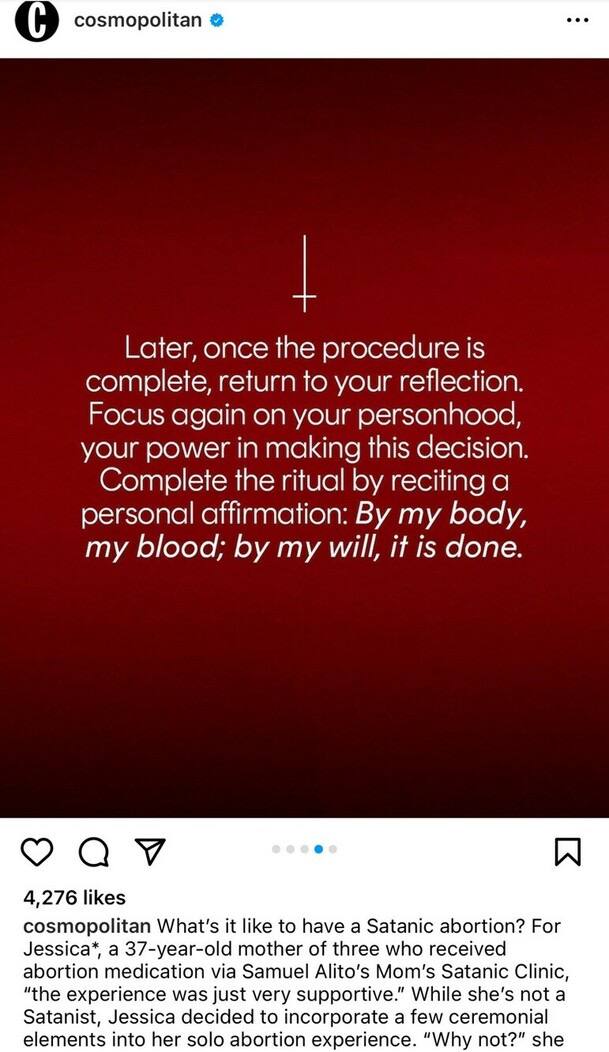Like this post with the heart icon
This screenshot has width=609, height=1052.
tap(37, 852)
